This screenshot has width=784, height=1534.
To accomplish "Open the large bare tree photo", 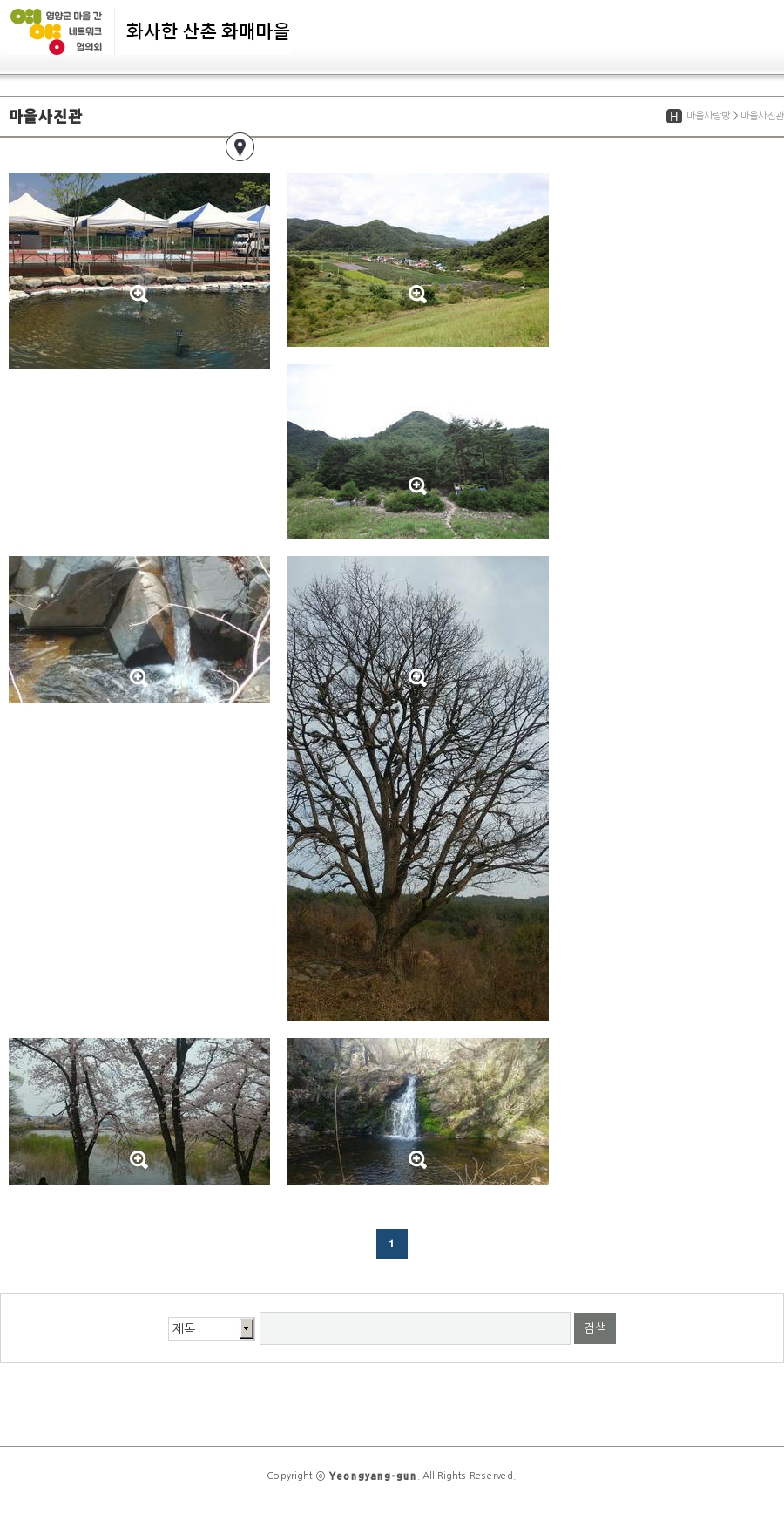I will [418, 788].
